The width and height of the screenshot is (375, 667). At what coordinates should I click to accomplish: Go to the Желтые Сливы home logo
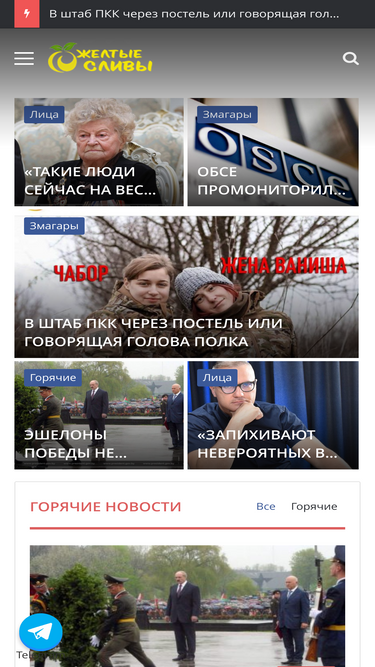pyautogui.click(x=100, y=58)
